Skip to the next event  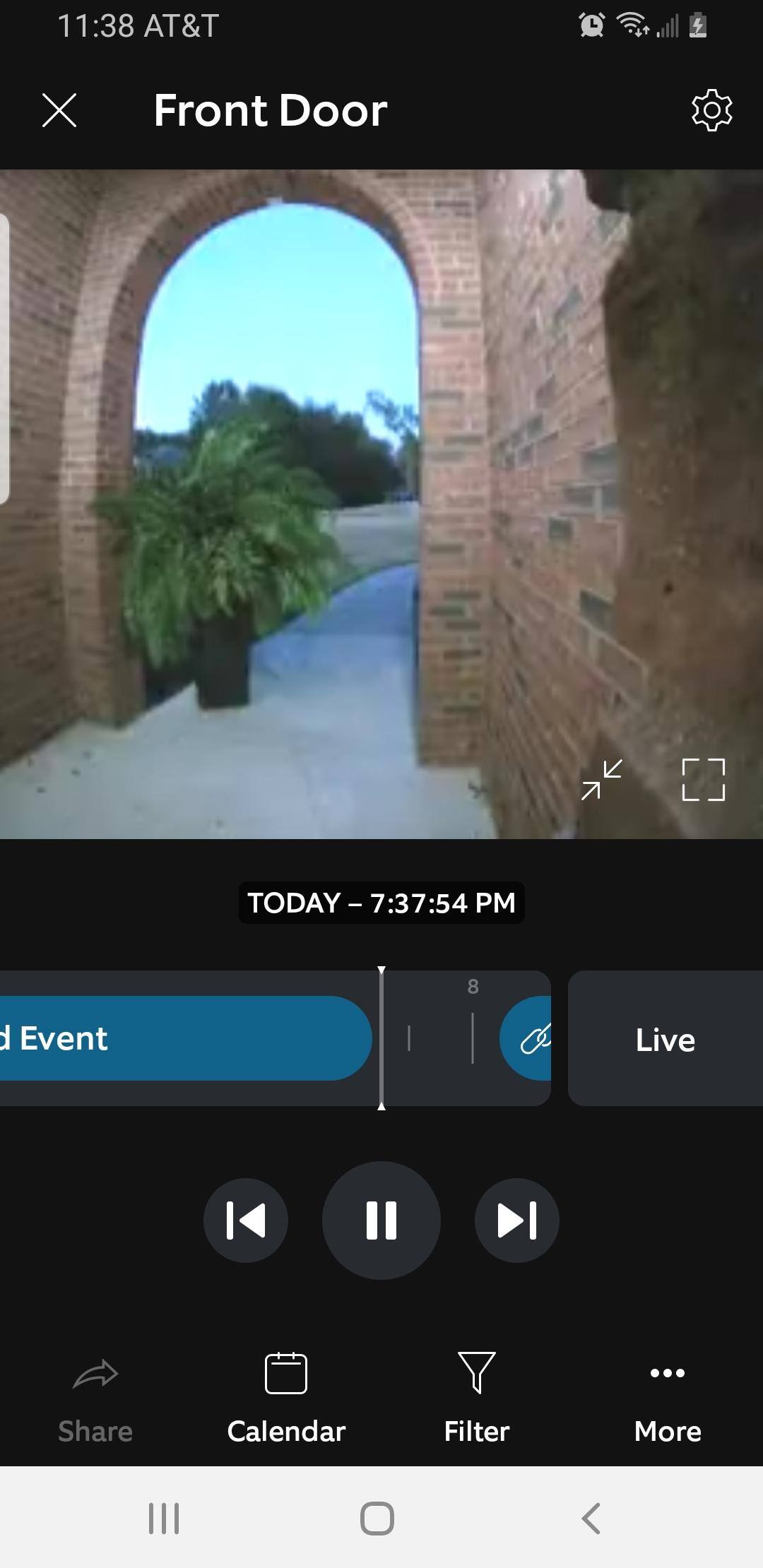517,1220
